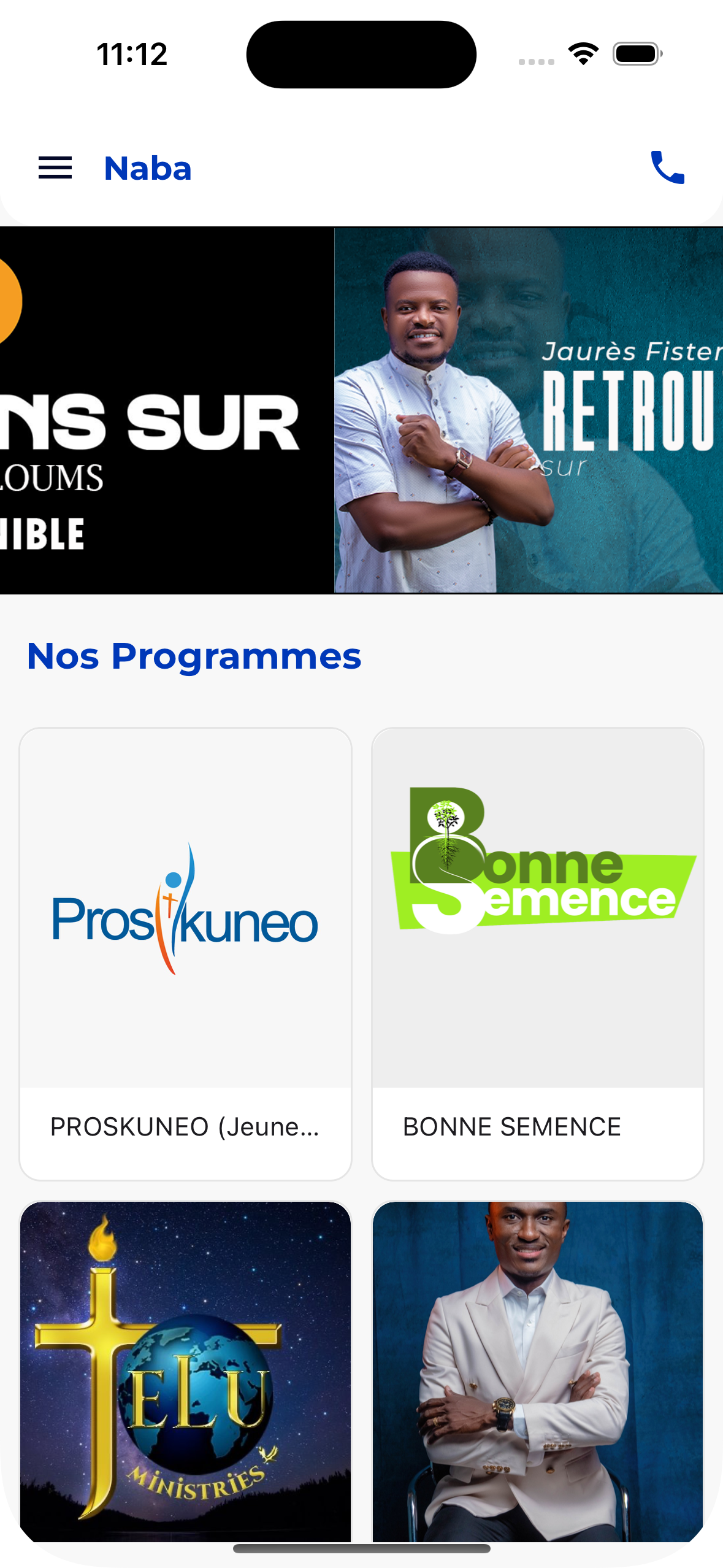Tap the orange circle in left banner
The height and width of the screenshot is (1568, 723).
pyautogui.click(x=6, y=301)
